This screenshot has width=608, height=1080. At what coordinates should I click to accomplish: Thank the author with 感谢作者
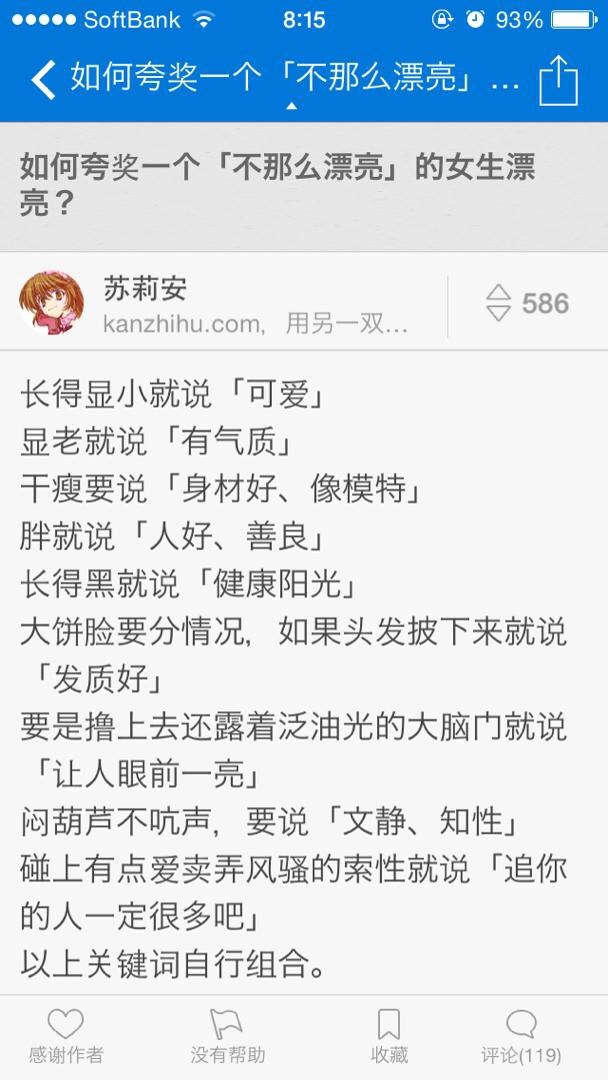pos(66,1036)
